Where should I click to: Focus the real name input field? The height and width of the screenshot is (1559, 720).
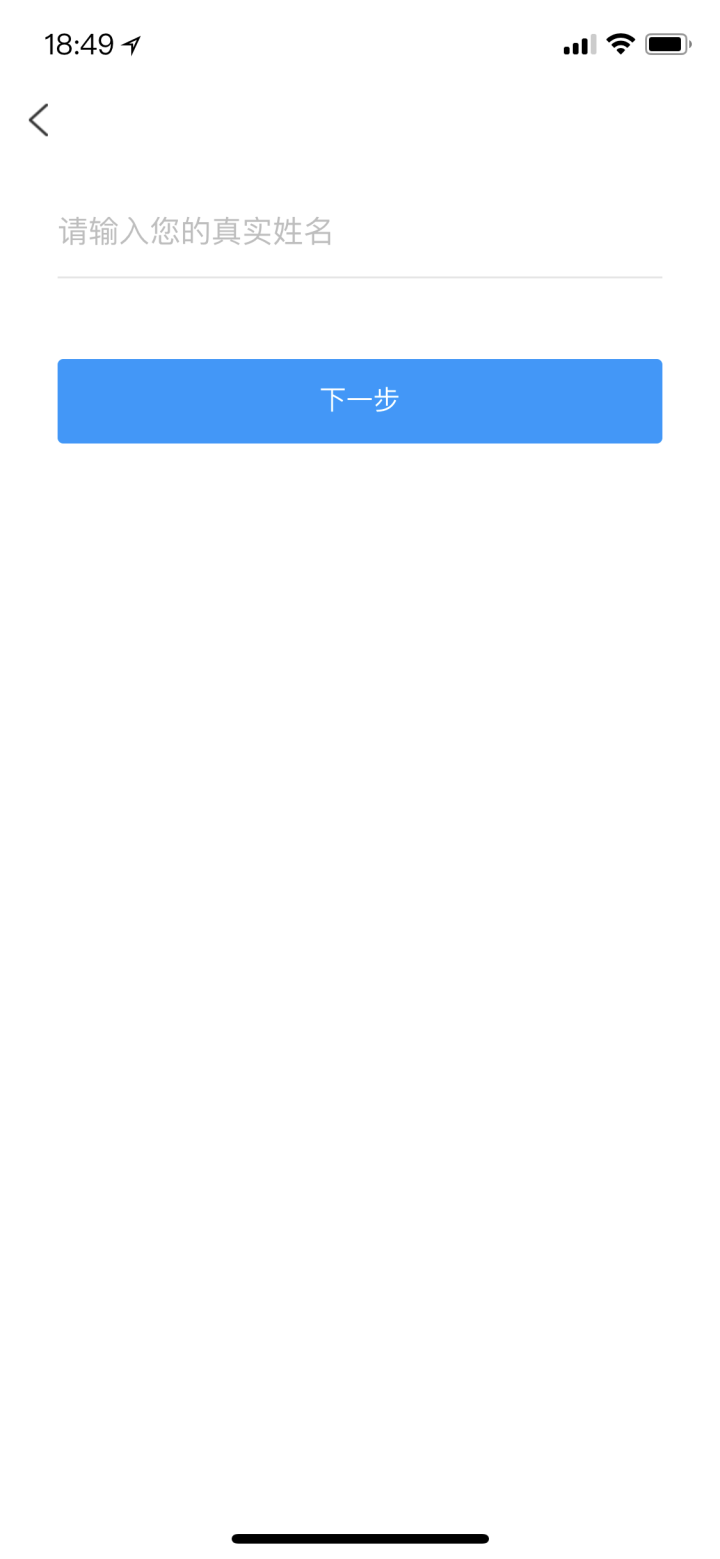click(x=359, y=232)
